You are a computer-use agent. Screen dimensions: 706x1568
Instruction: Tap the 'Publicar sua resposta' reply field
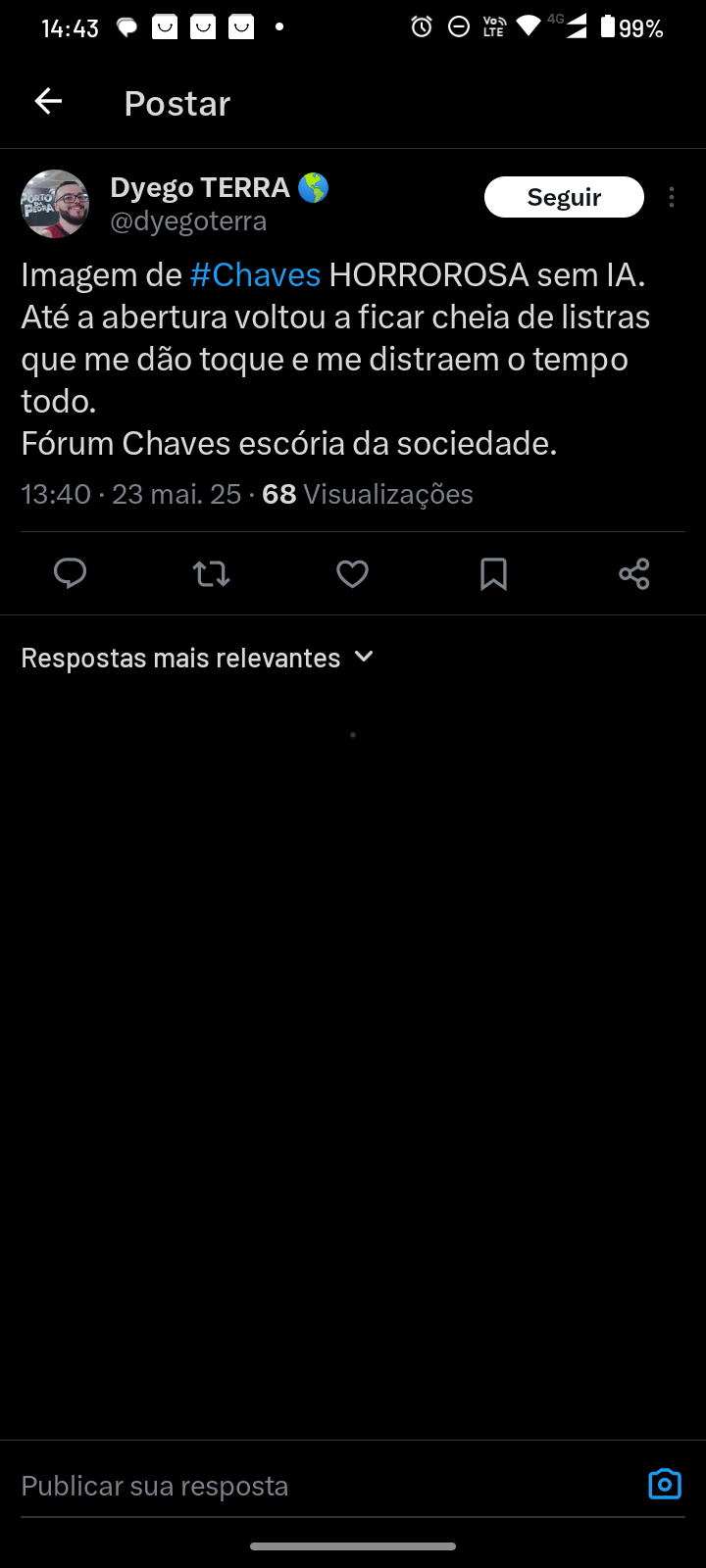point(294,1486)
